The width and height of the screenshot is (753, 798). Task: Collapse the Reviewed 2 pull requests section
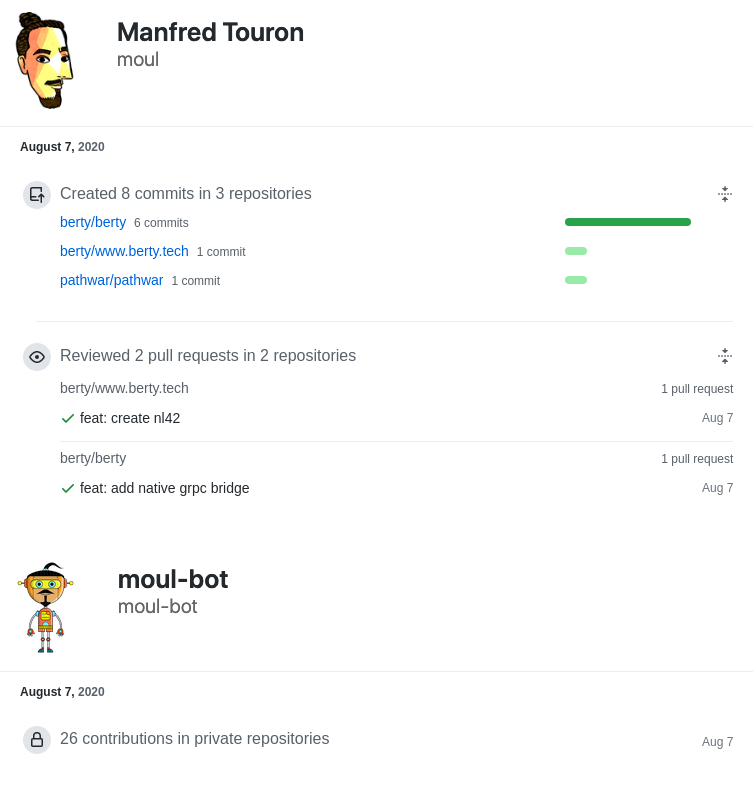click(x=725, y=356)
